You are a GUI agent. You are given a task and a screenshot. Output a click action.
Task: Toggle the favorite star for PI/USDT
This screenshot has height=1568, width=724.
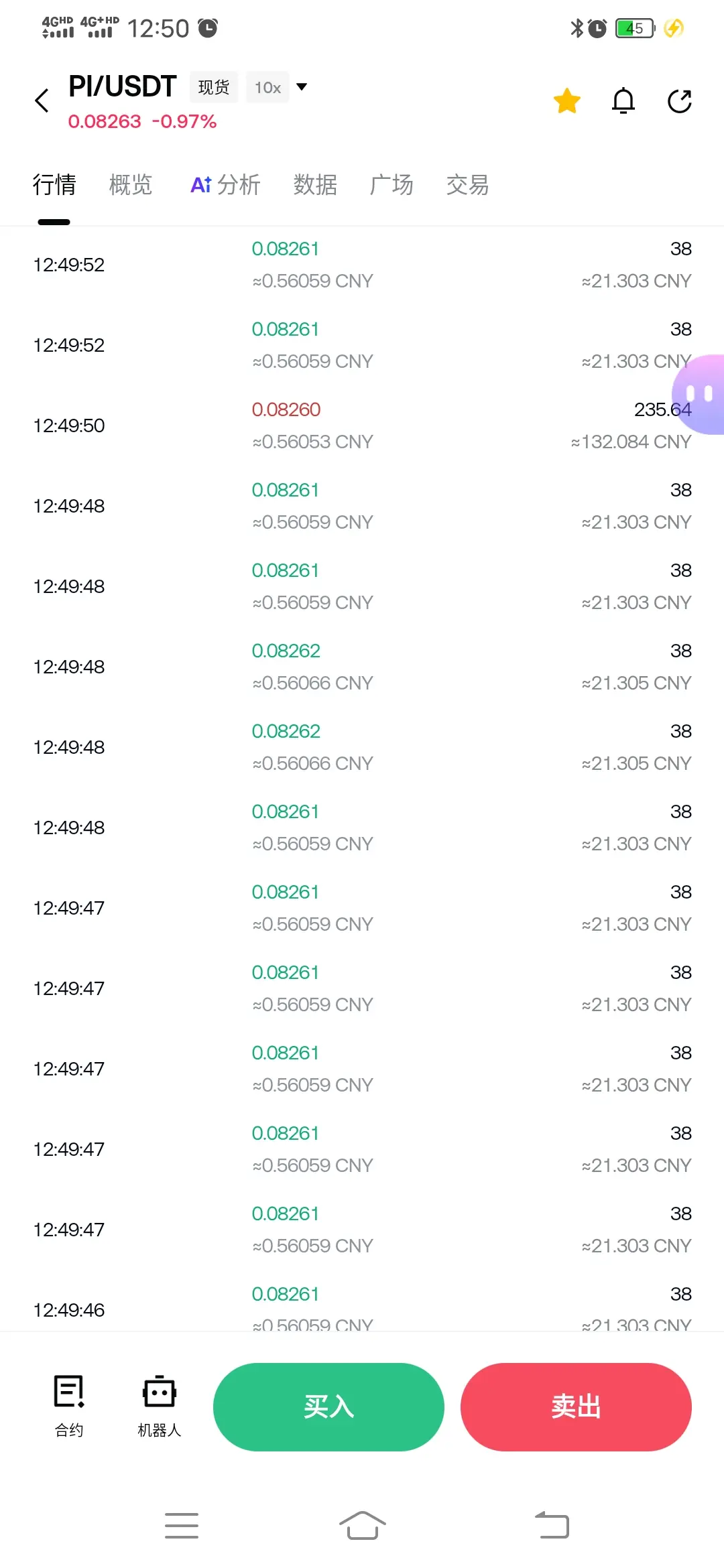[x=567, y=101]
